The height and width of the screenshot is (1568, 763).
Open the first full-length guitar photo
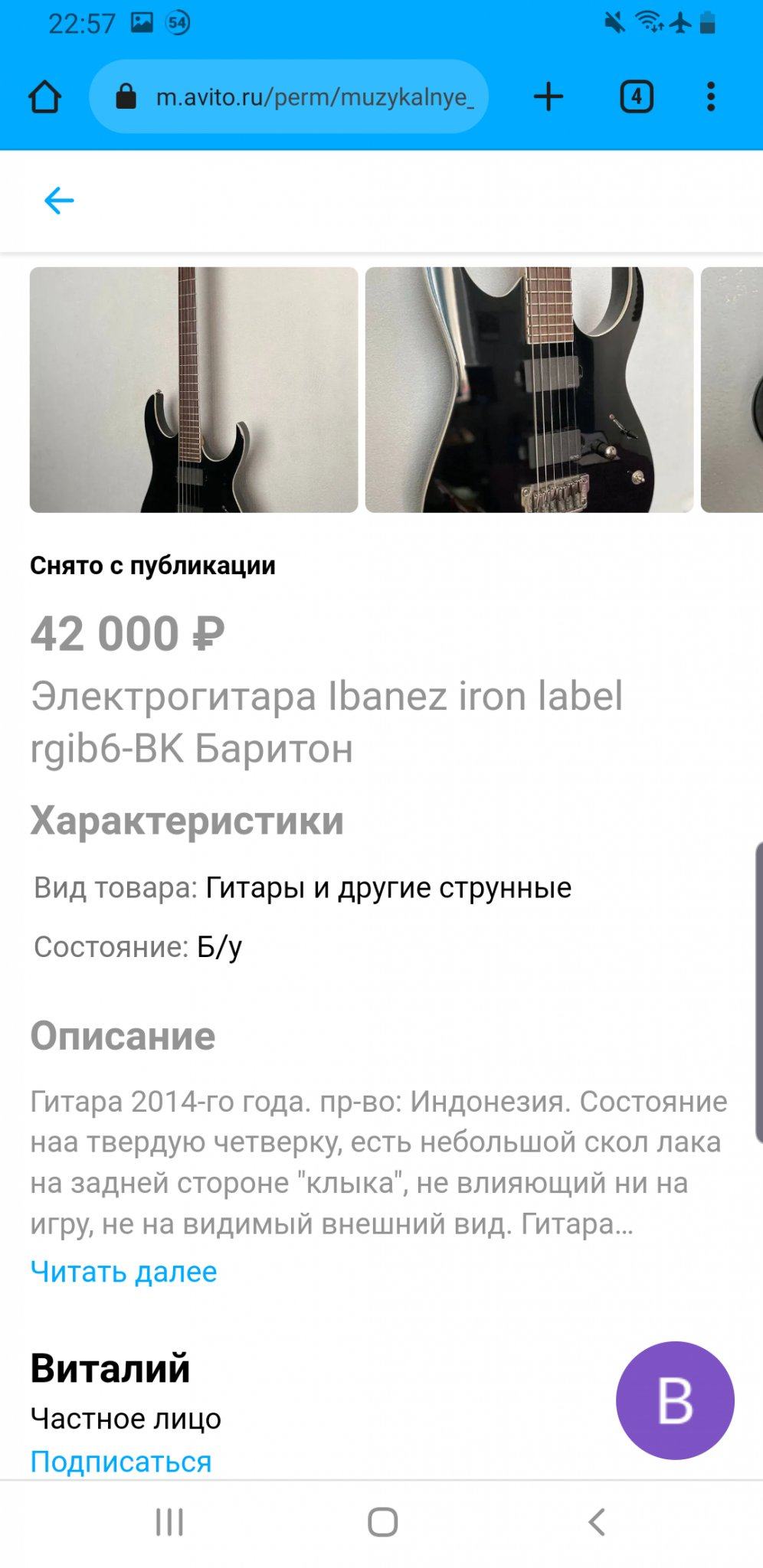[194, 390]
